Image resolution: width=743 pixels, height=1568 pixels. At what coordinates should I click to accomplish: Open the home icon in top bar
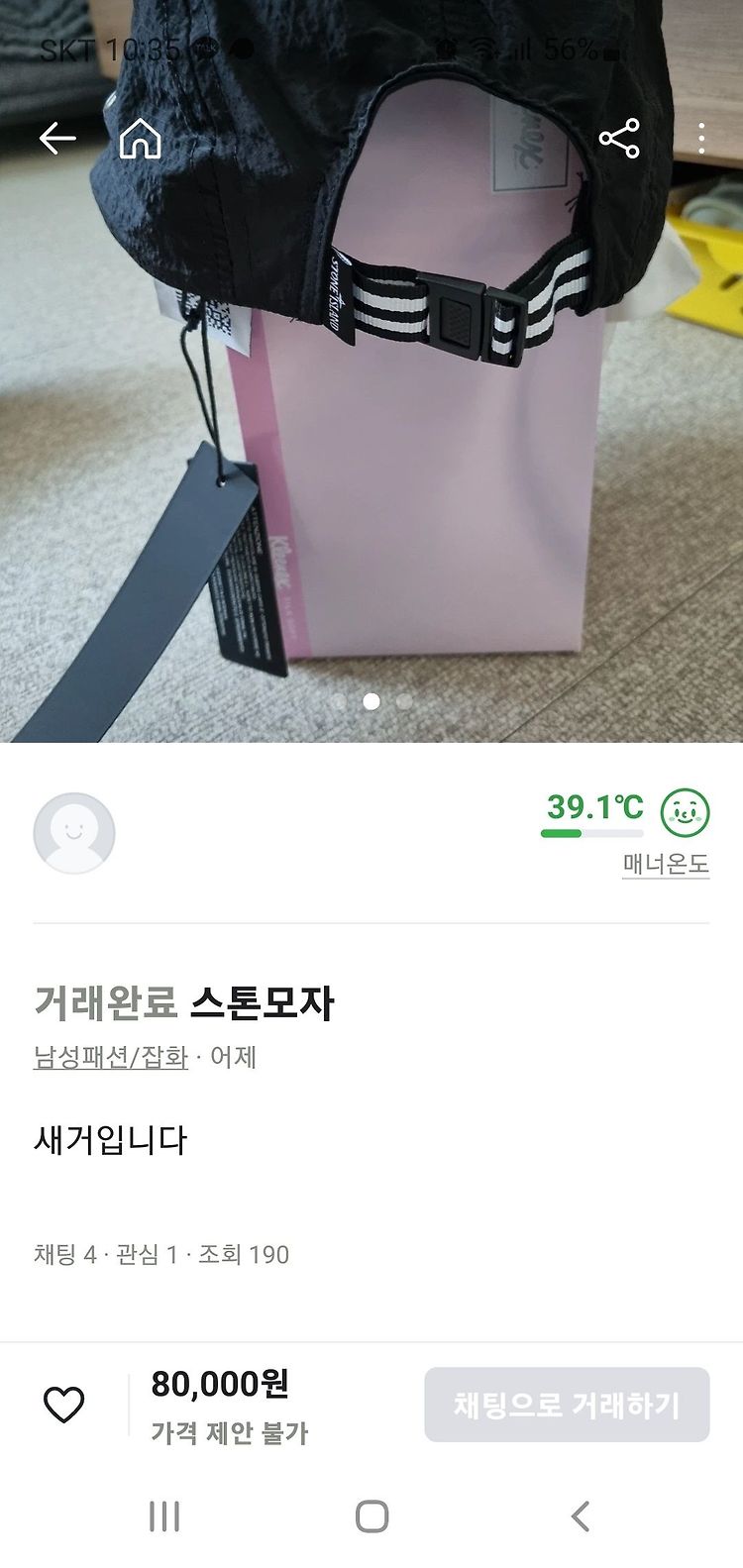point(140,139)
